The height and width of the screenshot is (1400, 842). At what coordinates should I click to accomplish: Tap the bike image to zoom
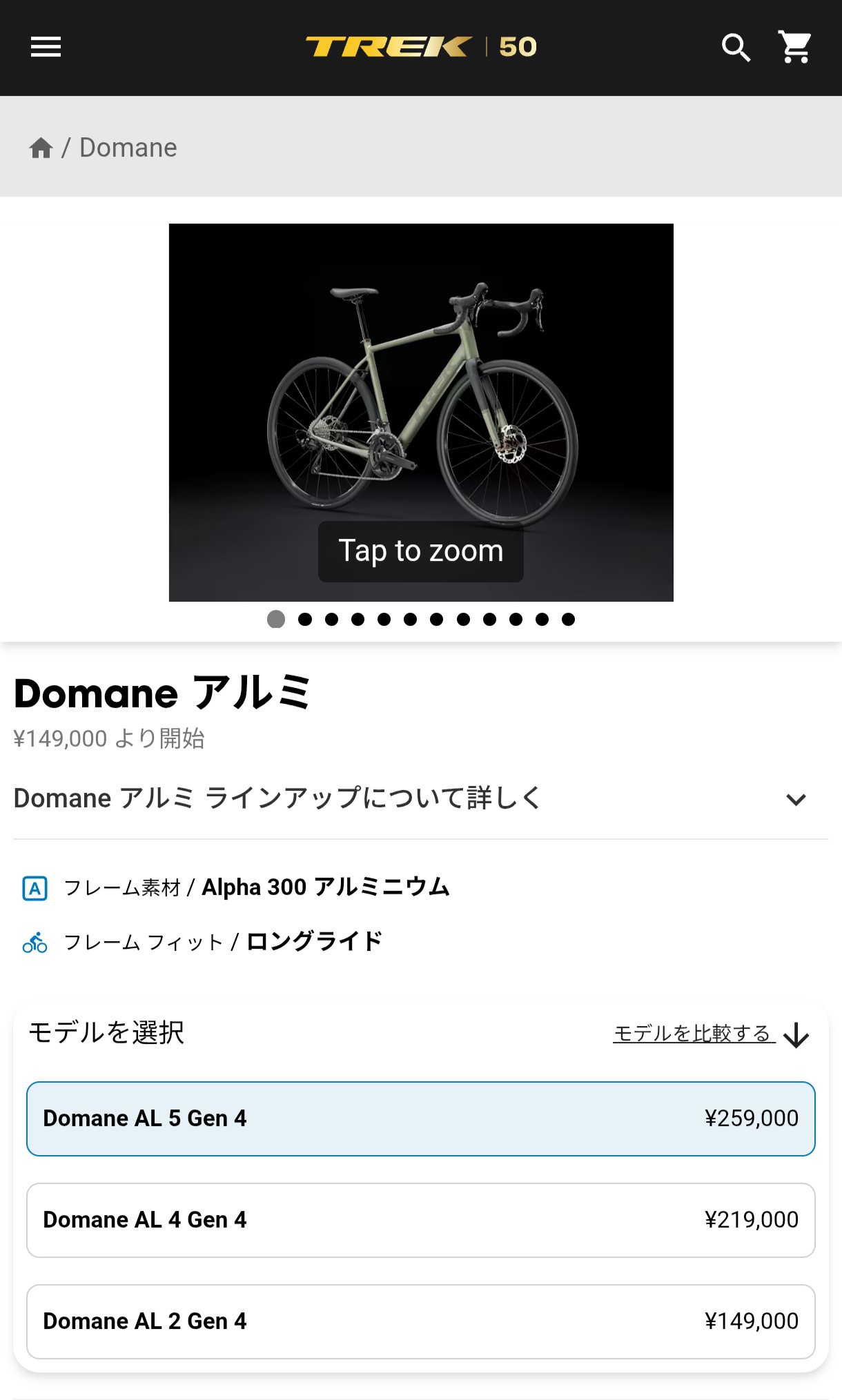pyautogui.click(x=421, y=412)
